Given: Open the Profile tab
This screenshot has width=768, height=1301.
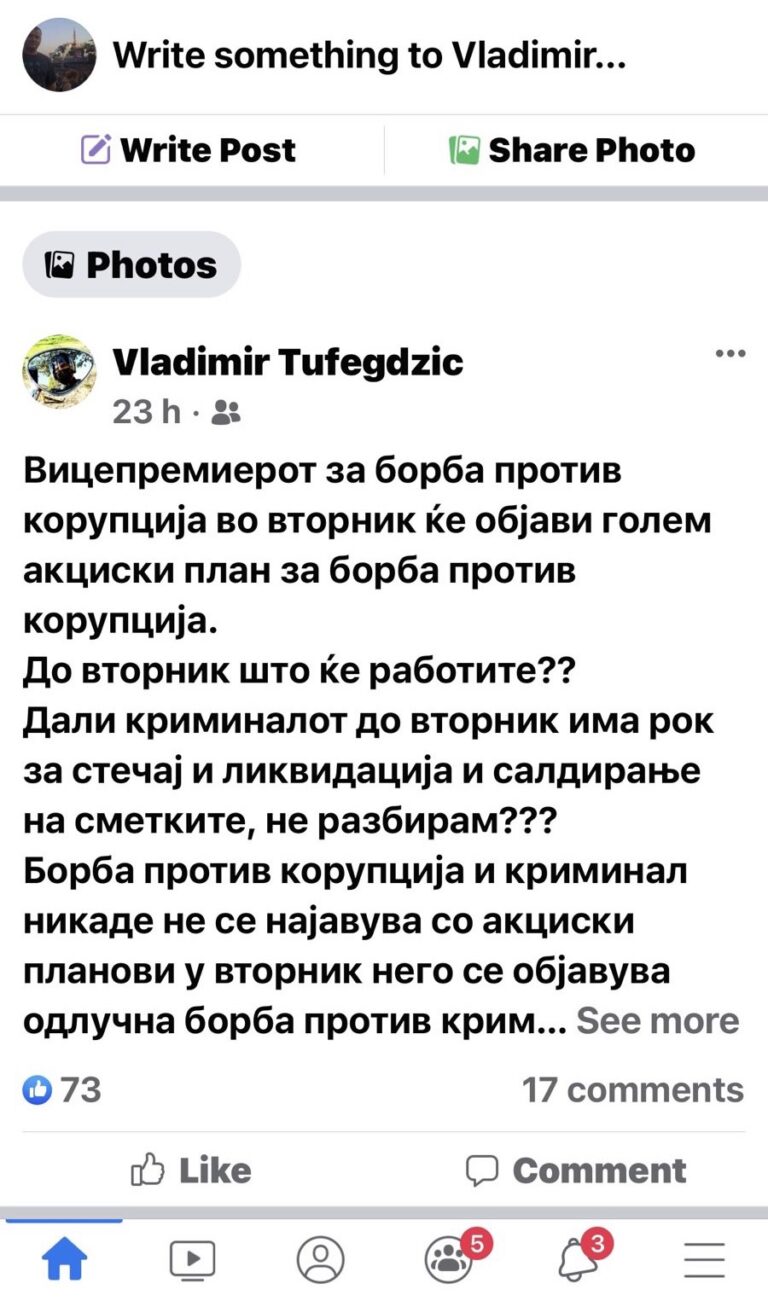Looking at the screenshot, I should [x=320, y=1259].
